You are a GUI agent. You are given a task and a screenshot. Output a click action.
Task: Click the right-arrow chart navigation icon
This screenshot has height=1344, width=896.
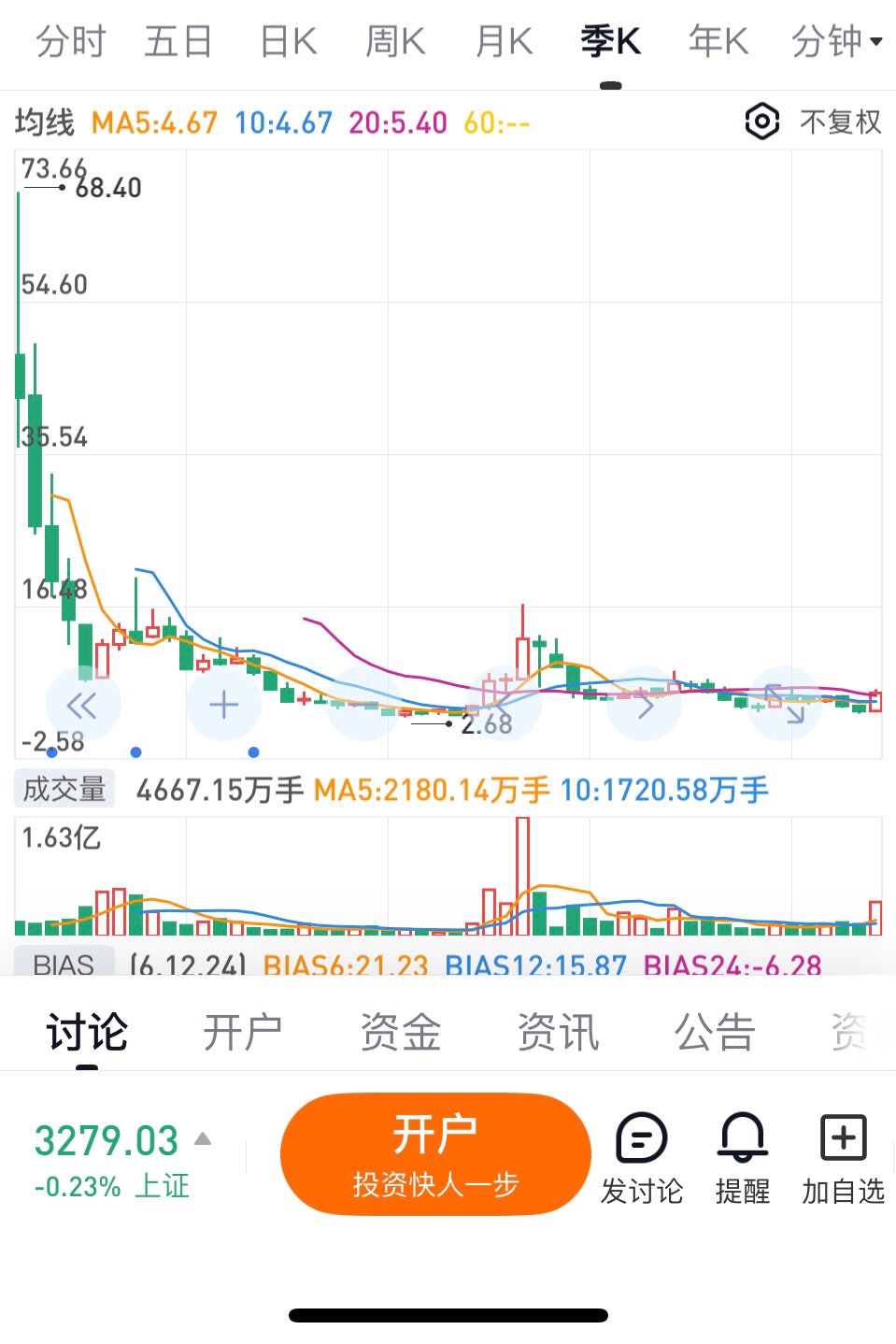[x=645, y=706]
